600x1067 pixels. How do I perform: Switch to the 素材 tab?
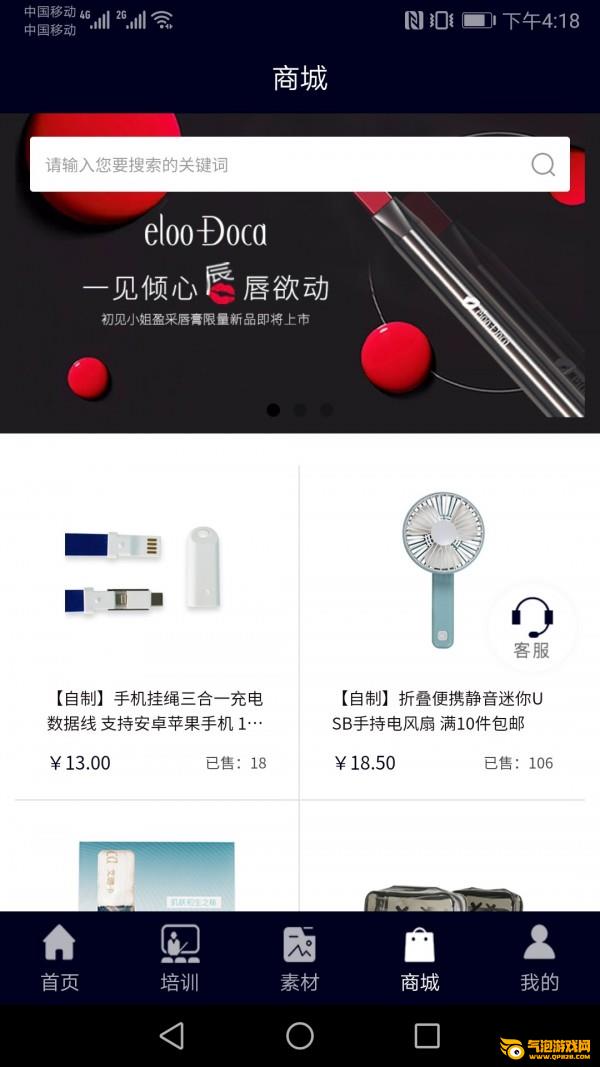(x=300, y=958)
